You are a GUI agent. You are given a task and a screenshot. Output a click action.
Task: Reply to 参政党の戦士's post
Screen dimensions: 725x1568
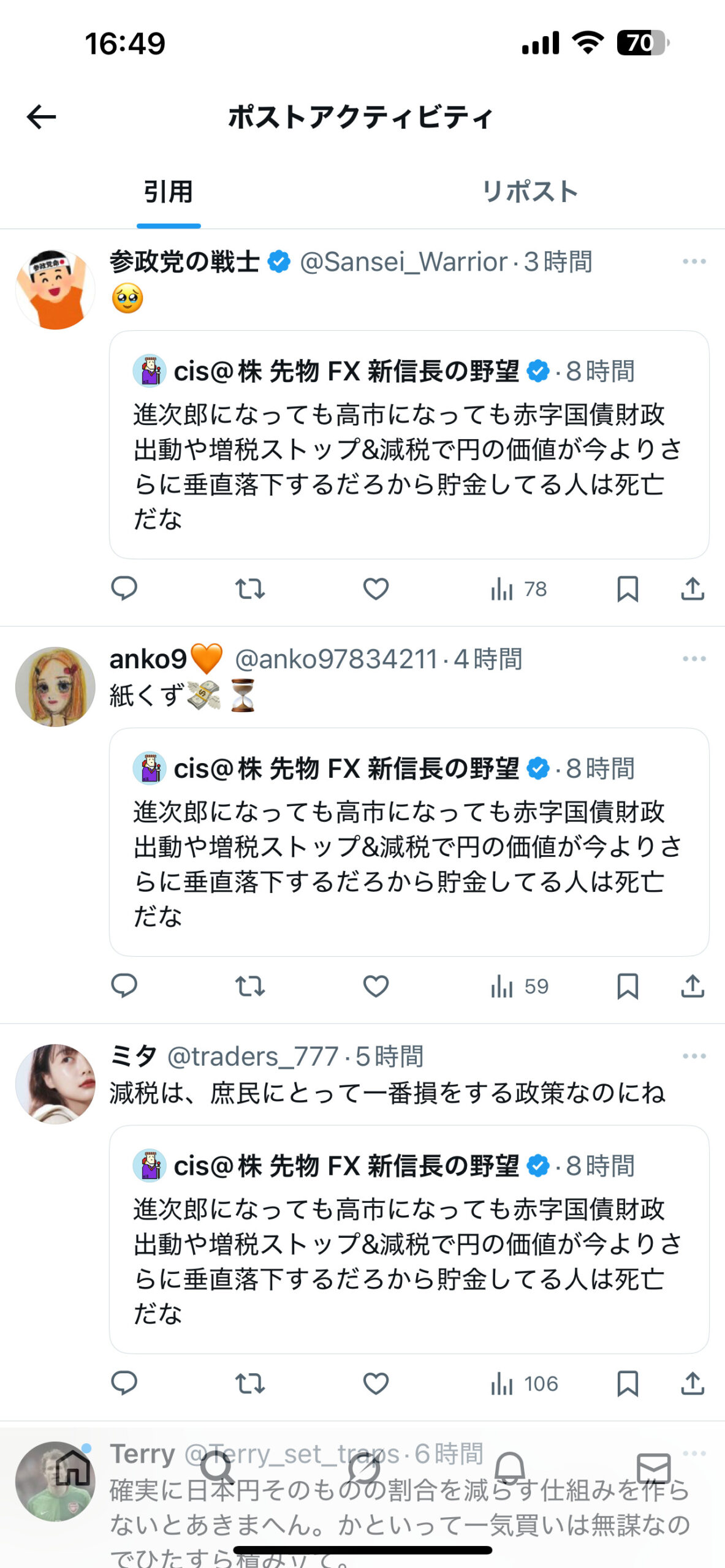(x=124, y=589)
